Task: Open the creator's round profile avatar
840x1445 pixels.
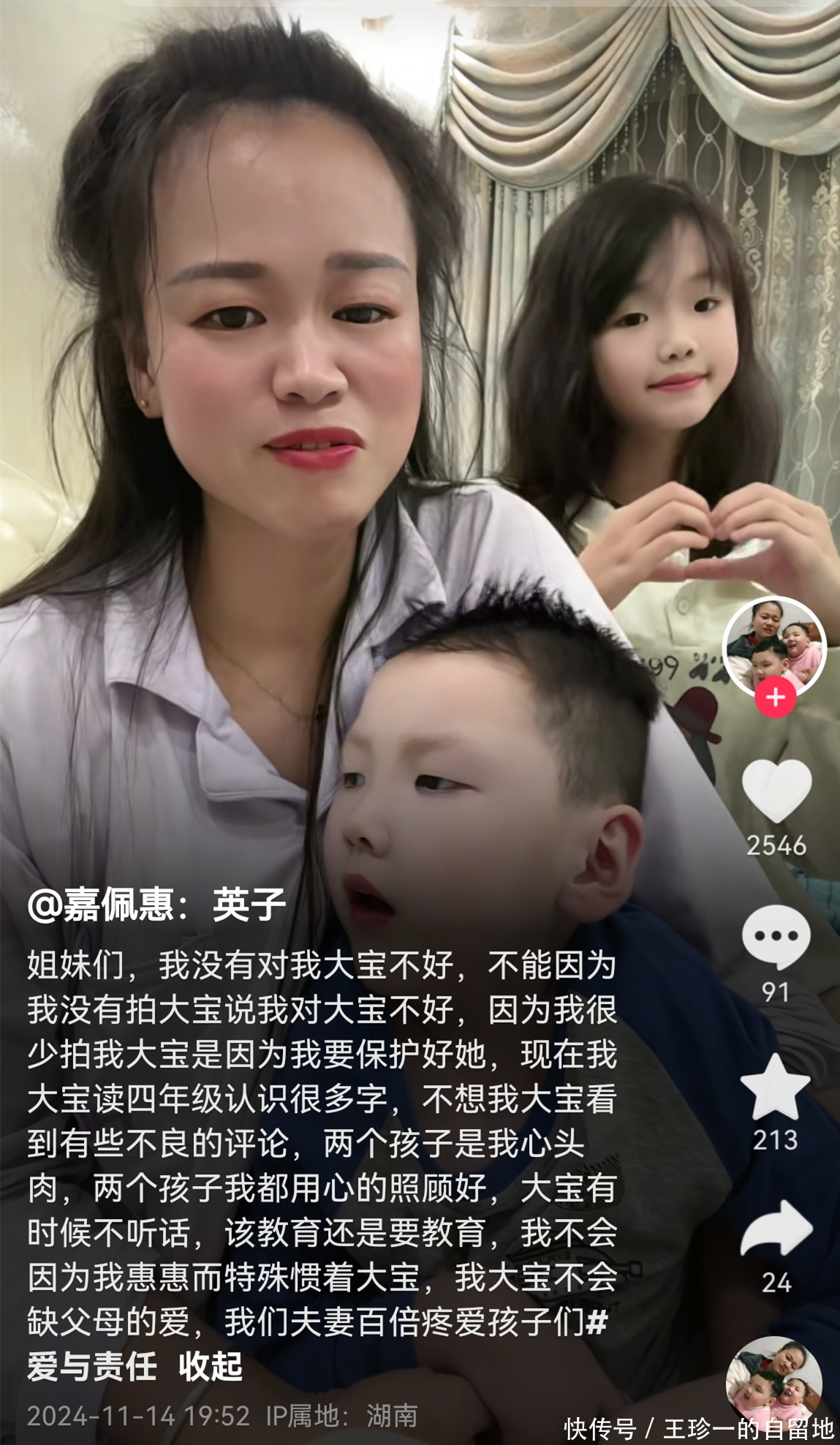Action: (x=773, y=644)
